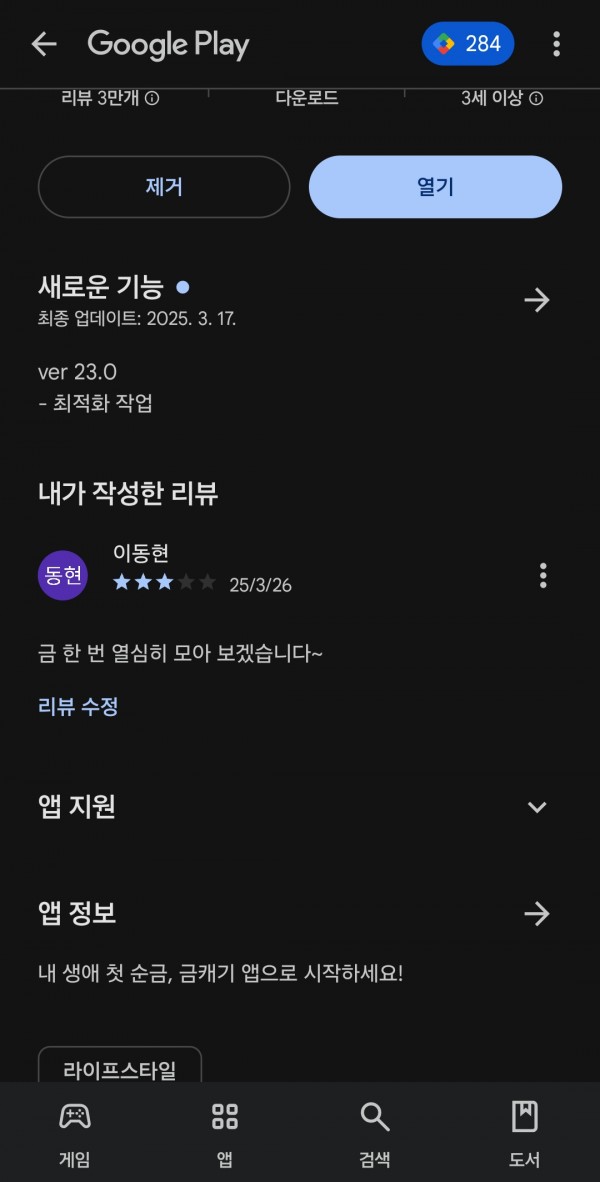600x1182 pixels.
Task: Show info about the 3세 이상 rating
Action: [x=536, y=99]
